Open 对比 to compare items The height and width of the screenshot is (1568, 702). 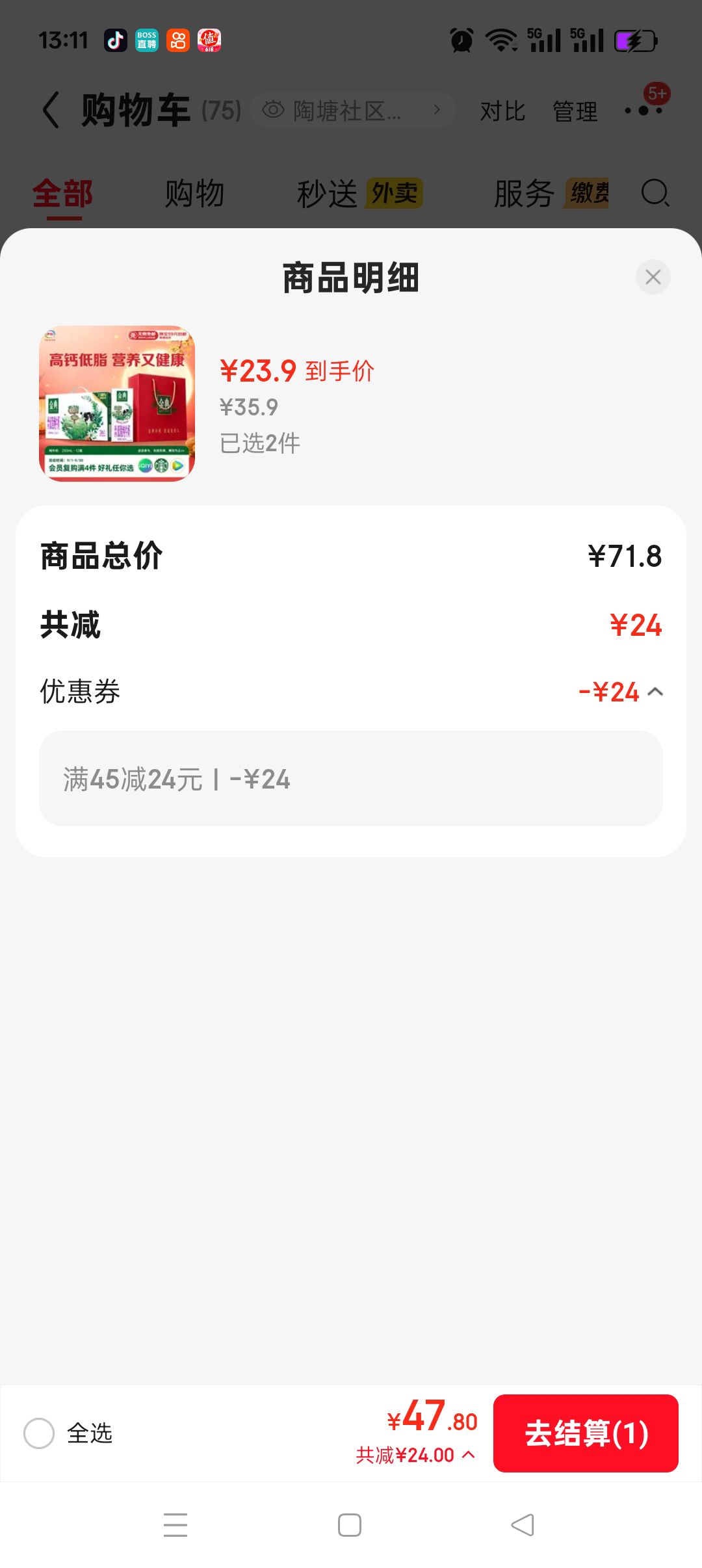[502, 111]
